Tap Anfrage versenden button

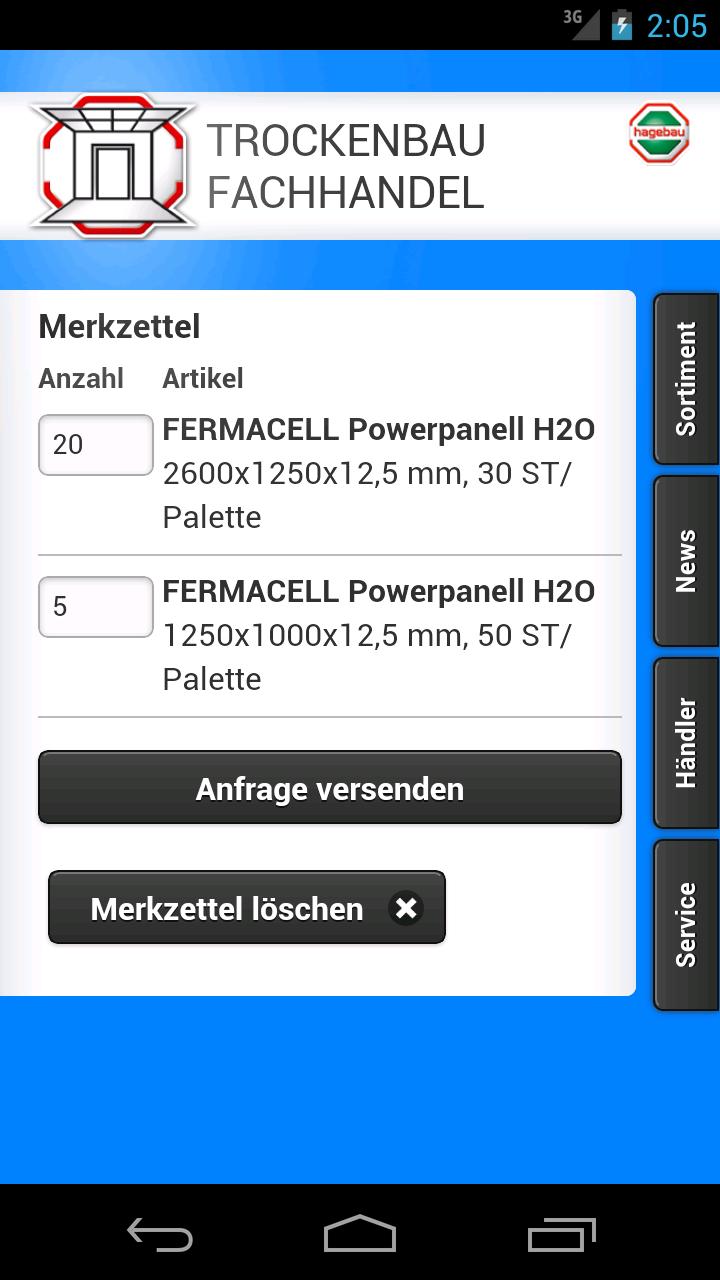tap(330, 788)
